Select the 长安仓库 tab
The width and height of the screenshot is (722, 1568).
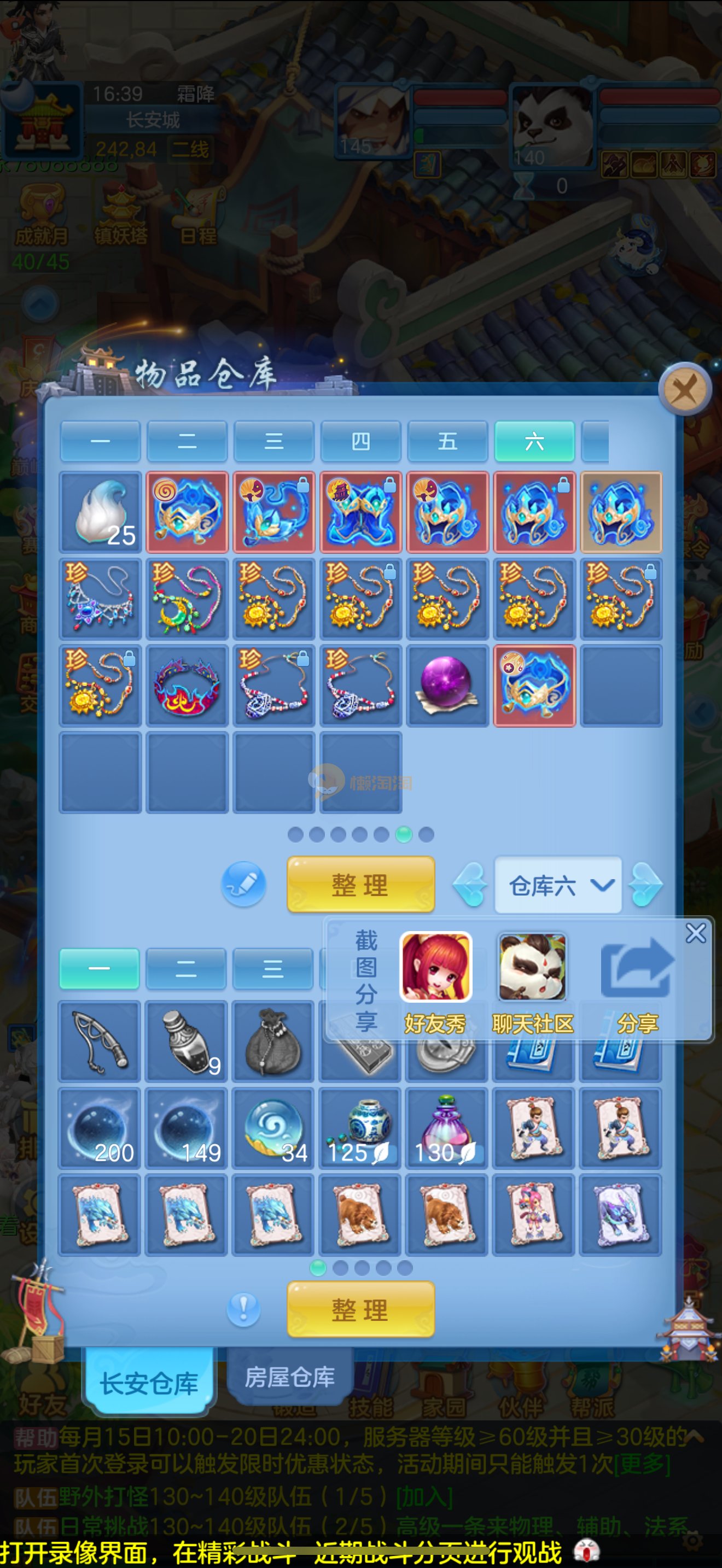(149, 1382)
